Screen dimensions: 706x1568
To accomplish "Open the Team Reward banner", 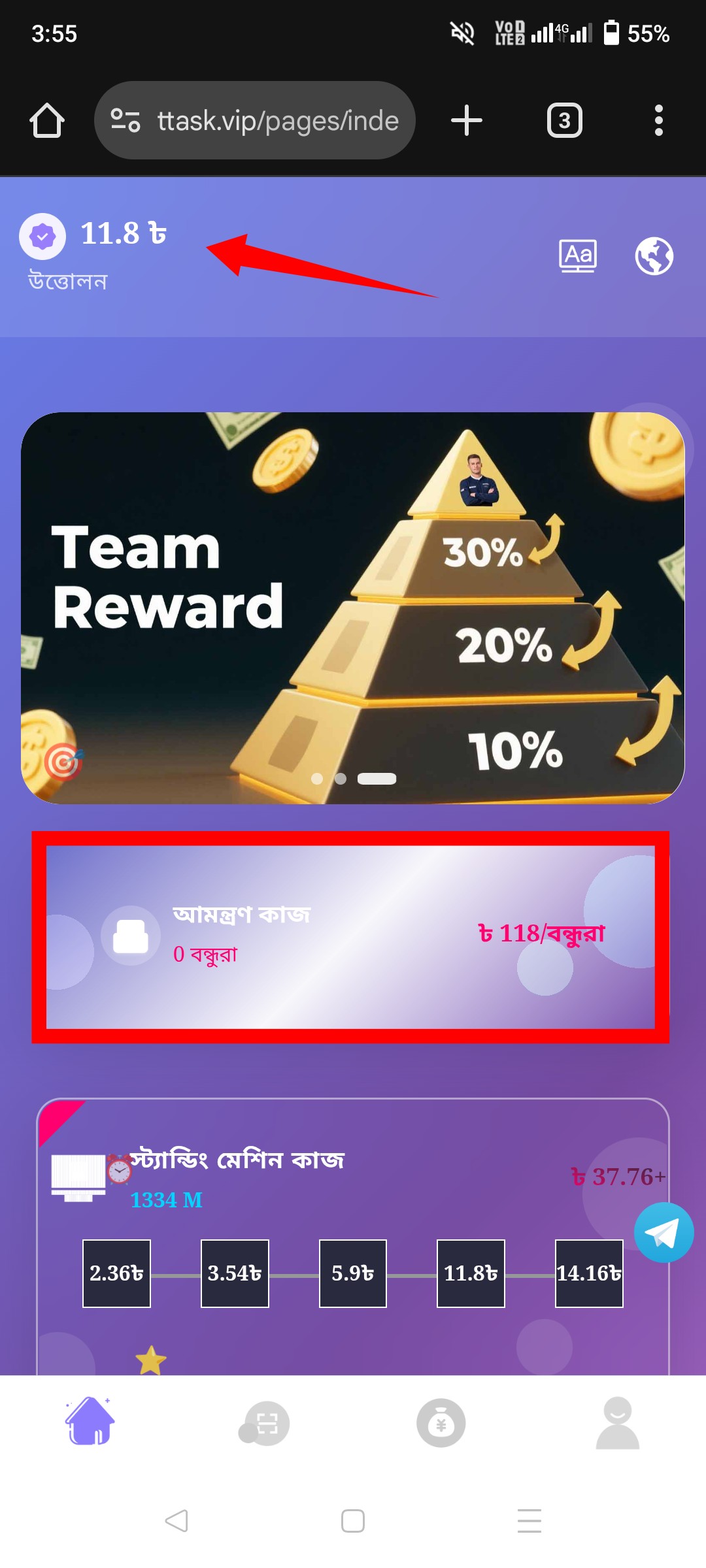I will [x=353, y=608].
